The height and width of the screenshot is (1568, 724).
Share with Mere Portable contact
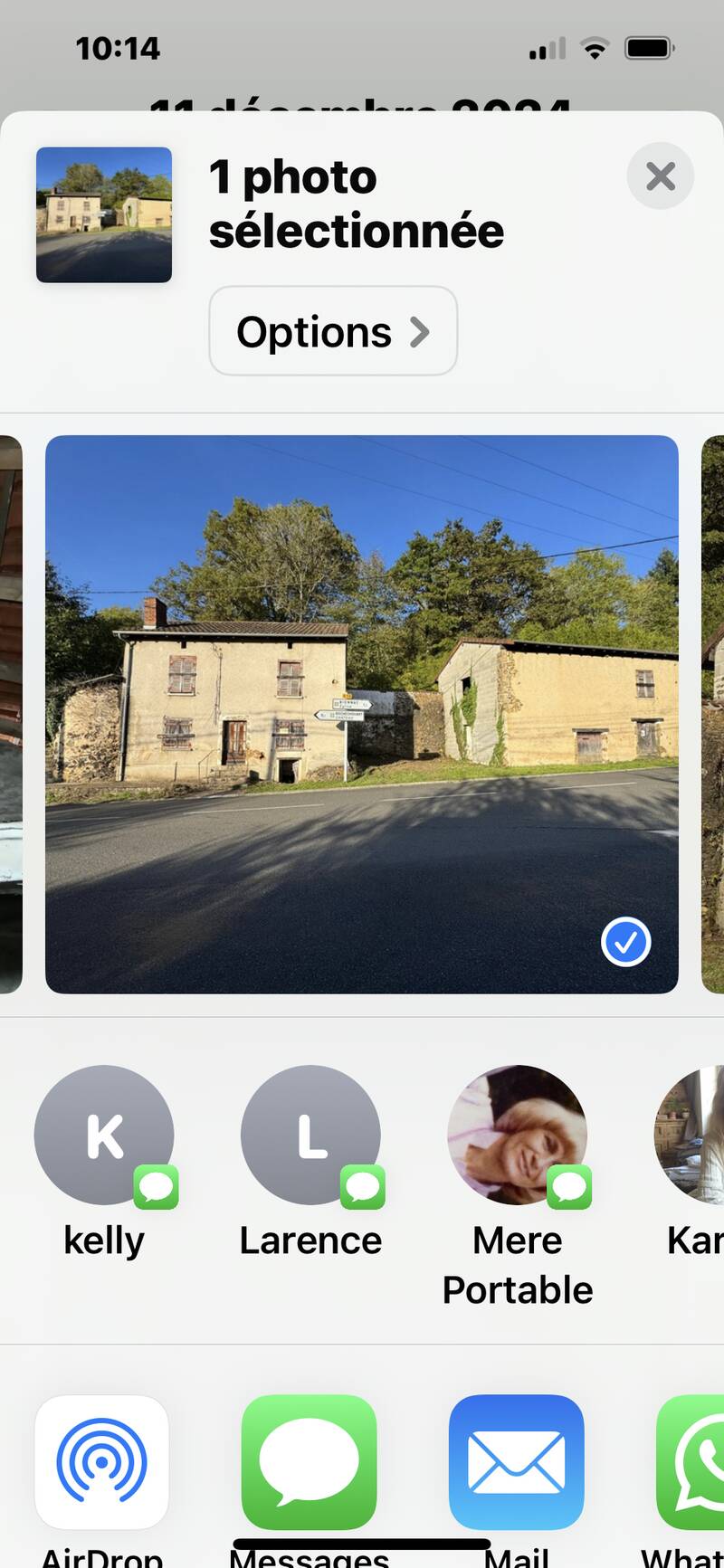pos(517,1135)
